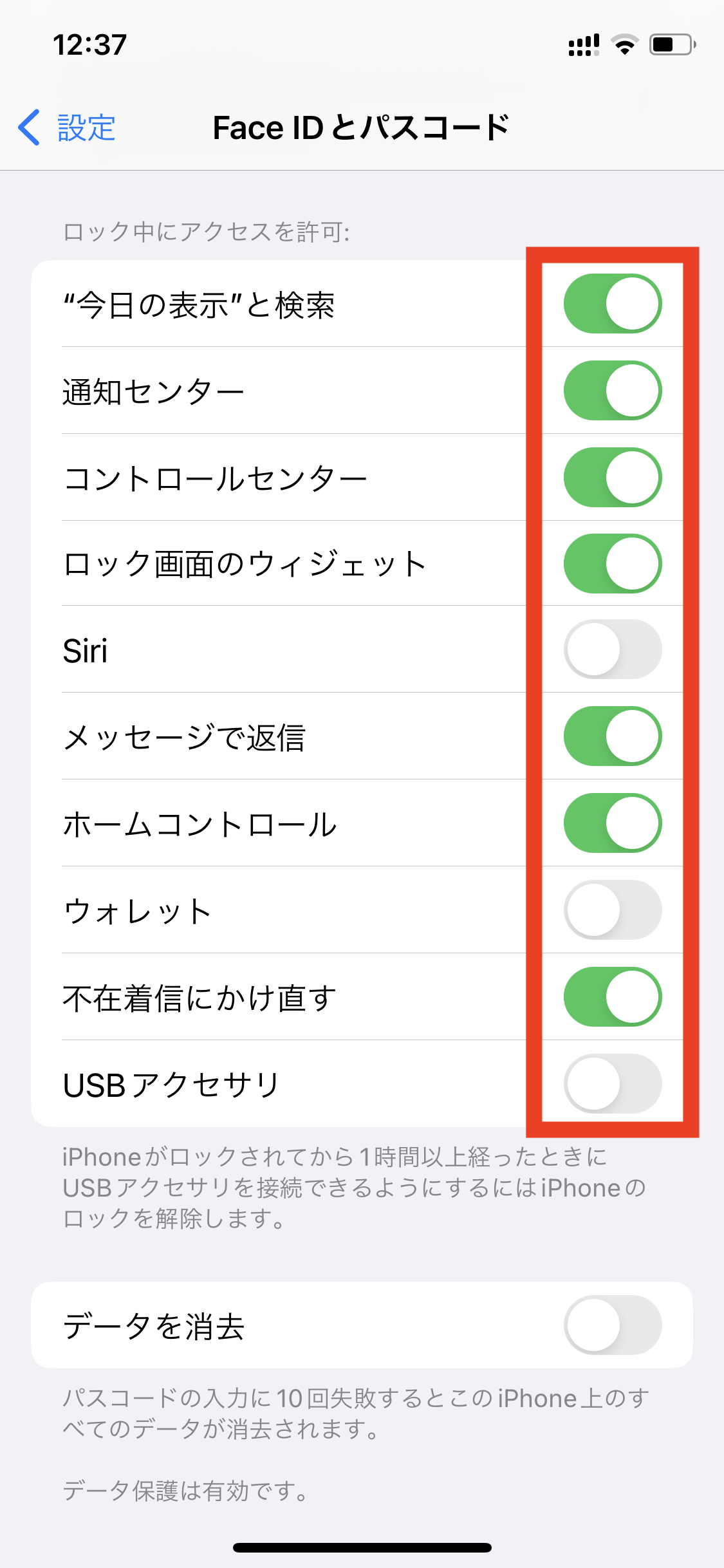Turn off メッセージで返信
The image size is (724, 1568).
coord(613,736)
